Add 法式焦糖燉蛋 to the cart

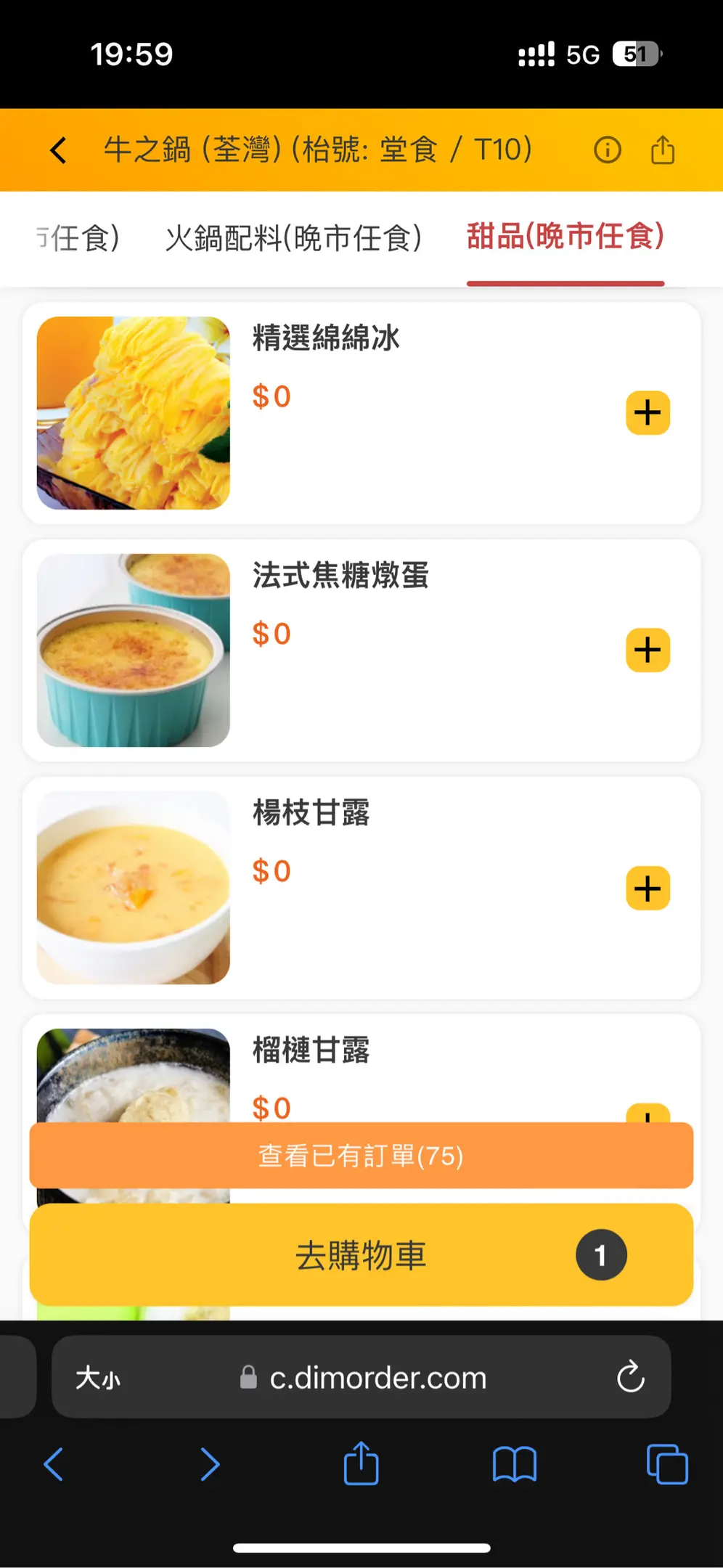(648, 650)
